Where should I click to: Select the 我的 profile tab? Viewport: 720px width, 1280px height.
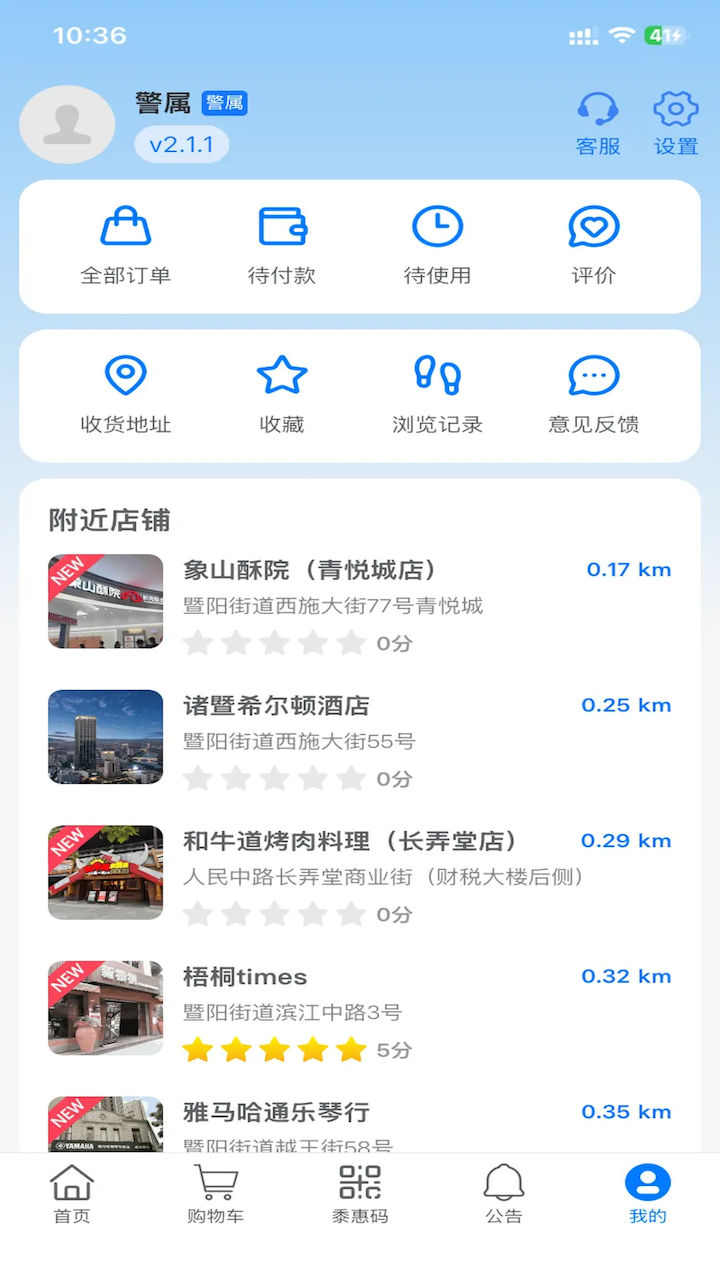tap(647, 1196)
